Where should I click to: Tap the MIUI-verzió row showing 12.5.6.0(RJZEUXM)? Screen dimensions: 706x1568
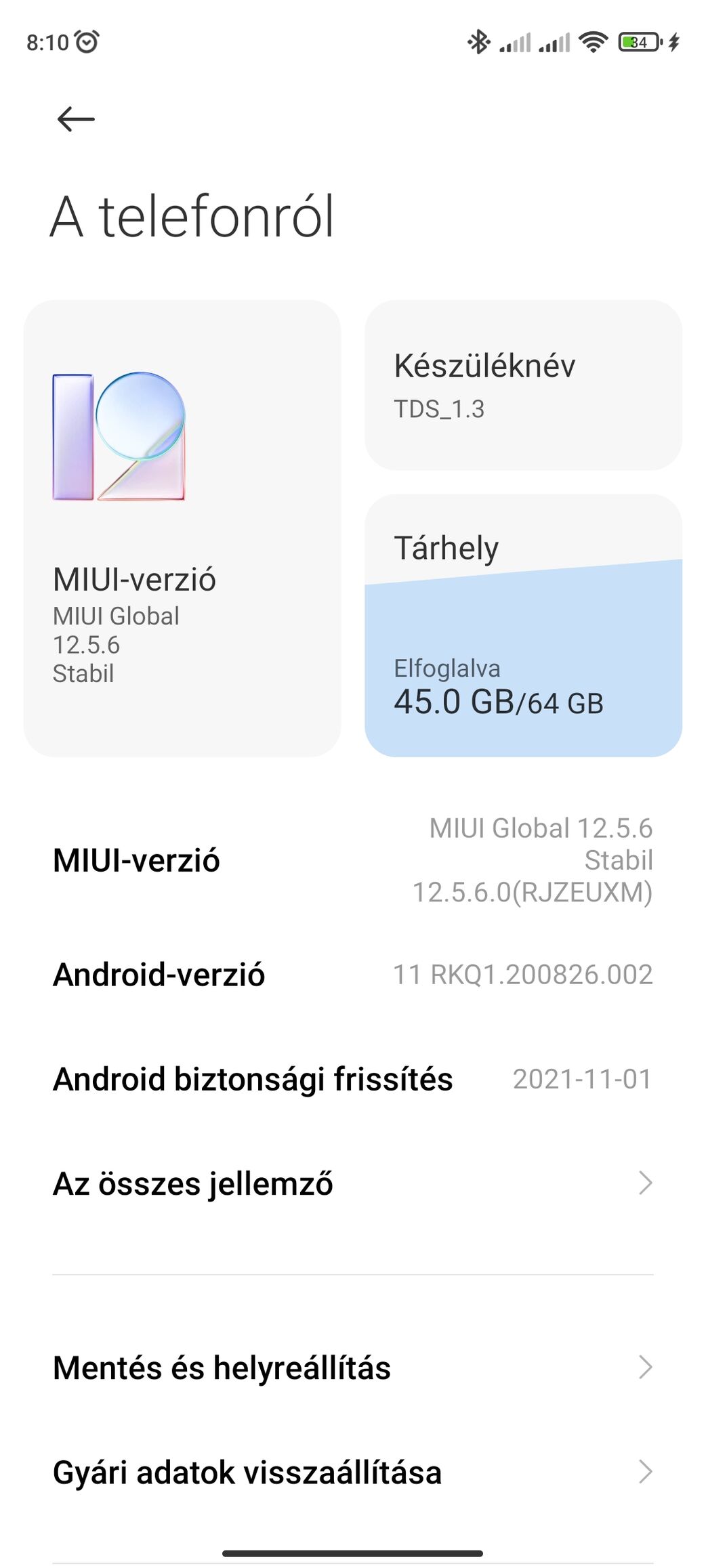coord(352,860)
